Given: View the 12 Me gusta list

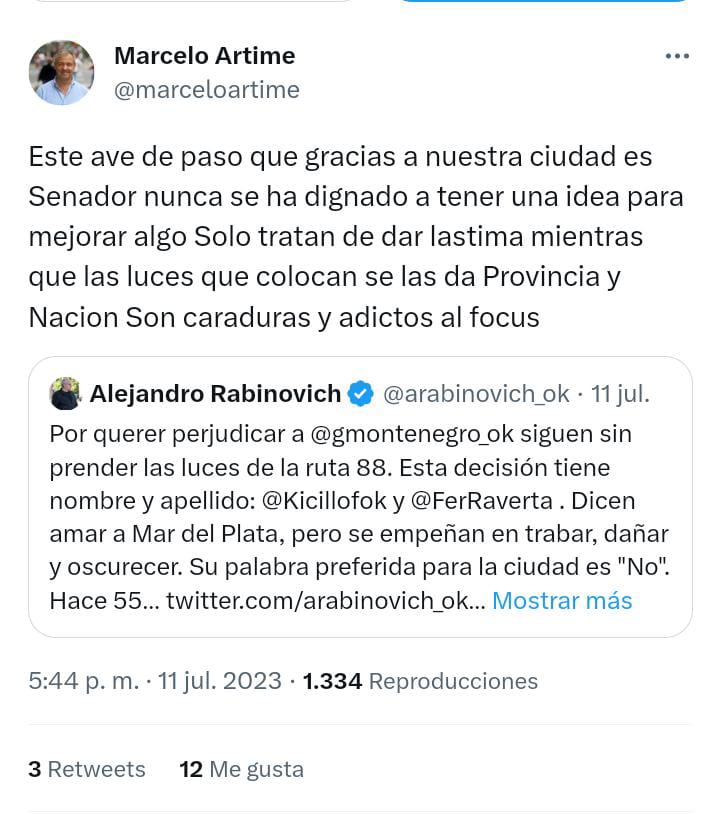Looking at the screenshot, I should (x=241, y=769).
